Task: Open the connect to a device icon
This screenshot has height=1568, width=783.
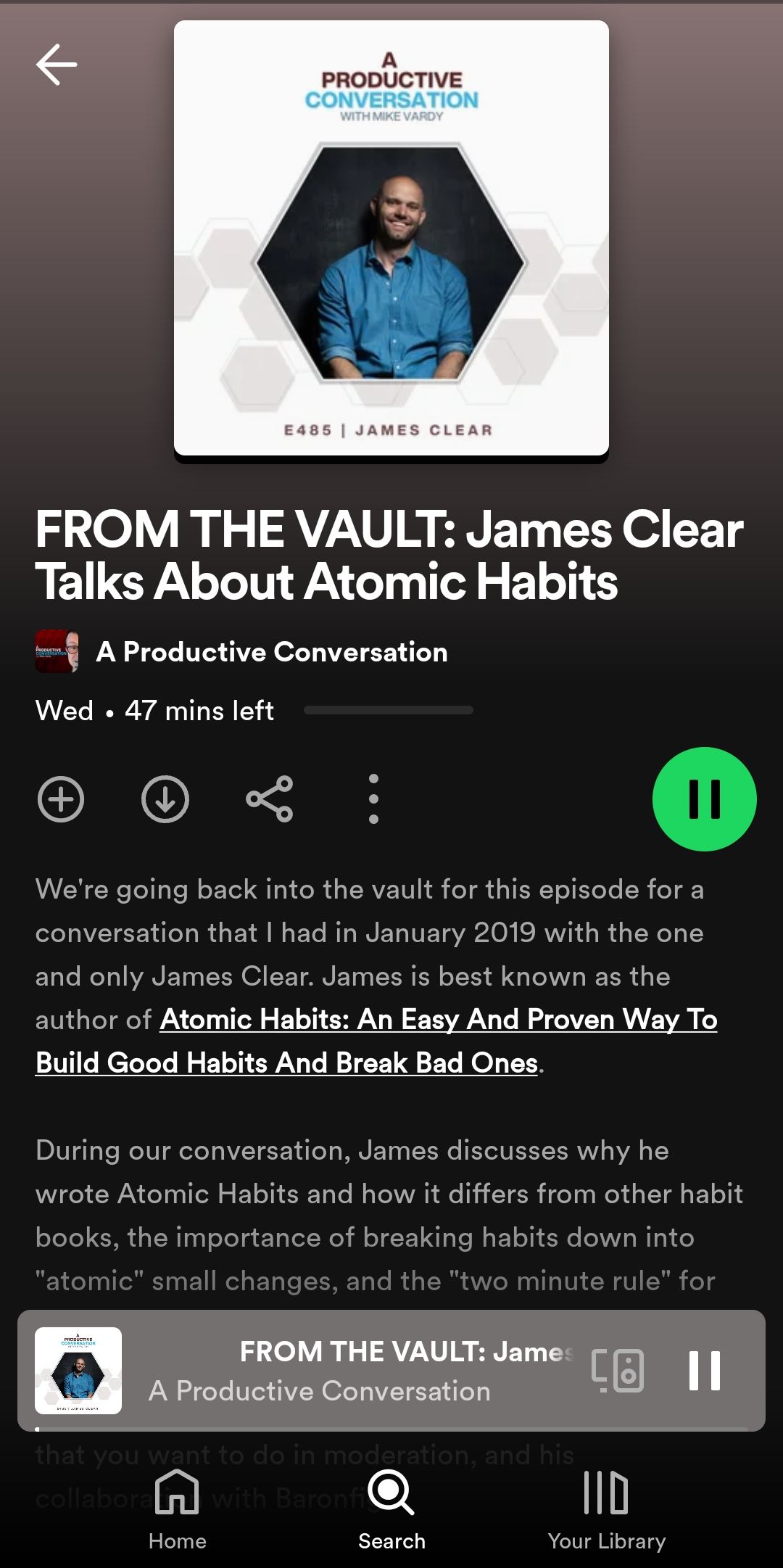Action: 618,1371
